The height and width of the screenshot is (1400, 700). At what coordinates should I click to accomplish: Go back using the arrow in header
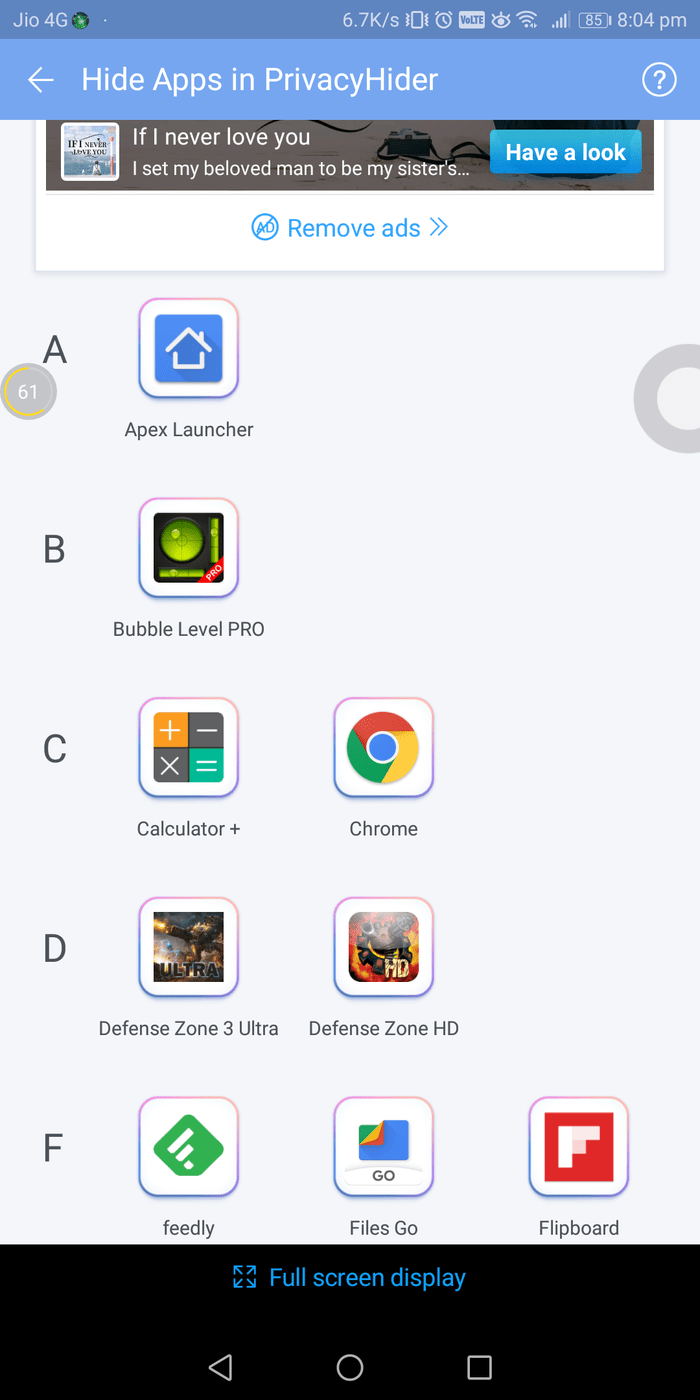point(40,80)
